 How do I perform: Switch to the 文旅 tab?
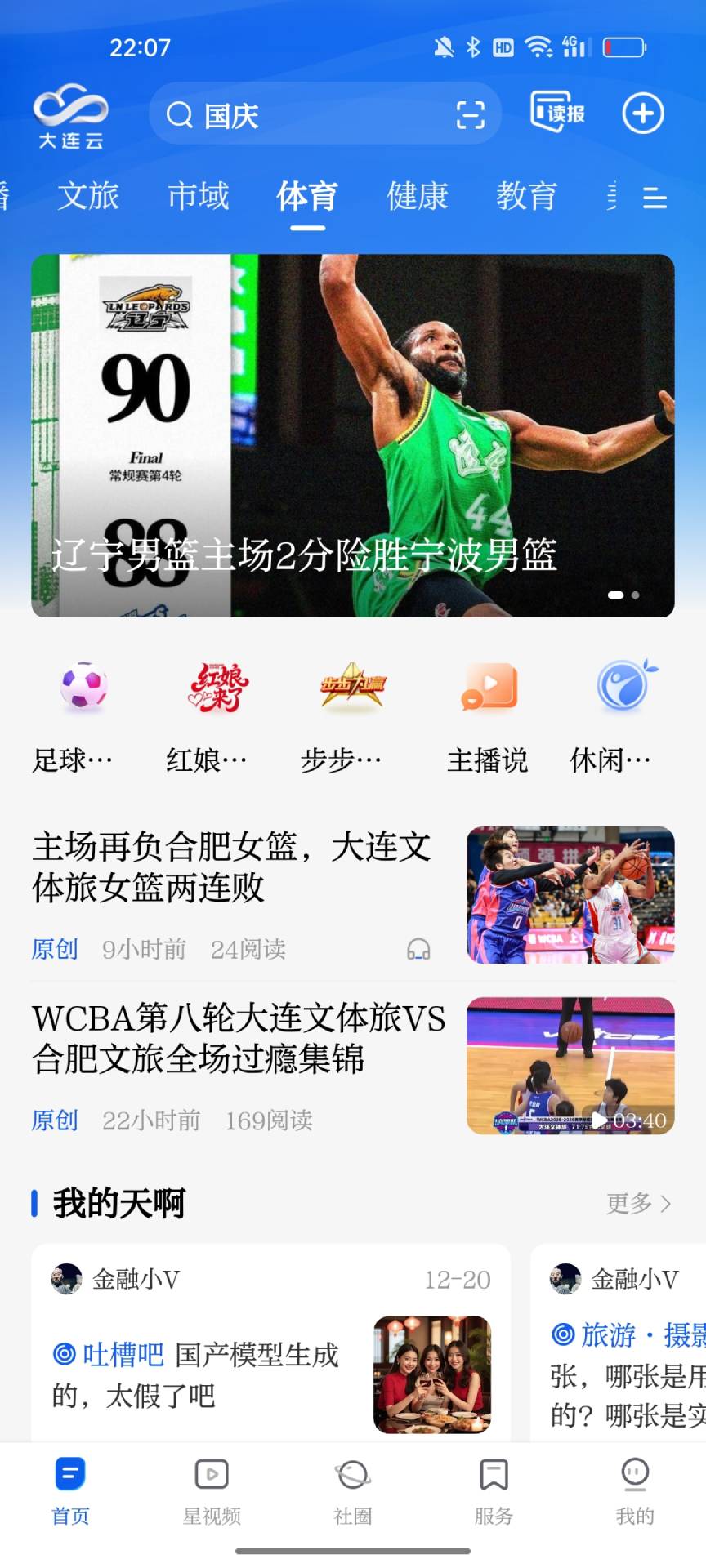click(x=88, y=196)
